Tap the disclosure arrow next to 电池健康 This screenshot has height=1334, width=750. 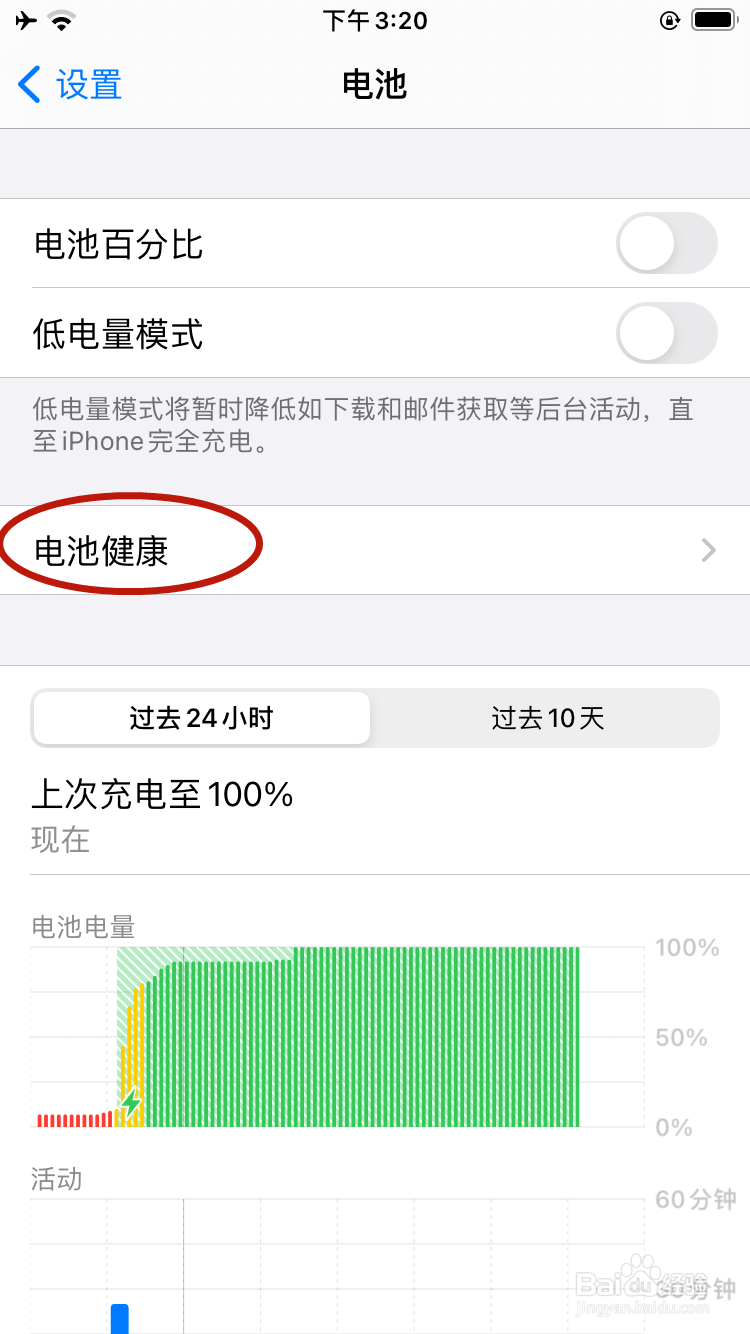click(x=708, y=550)
